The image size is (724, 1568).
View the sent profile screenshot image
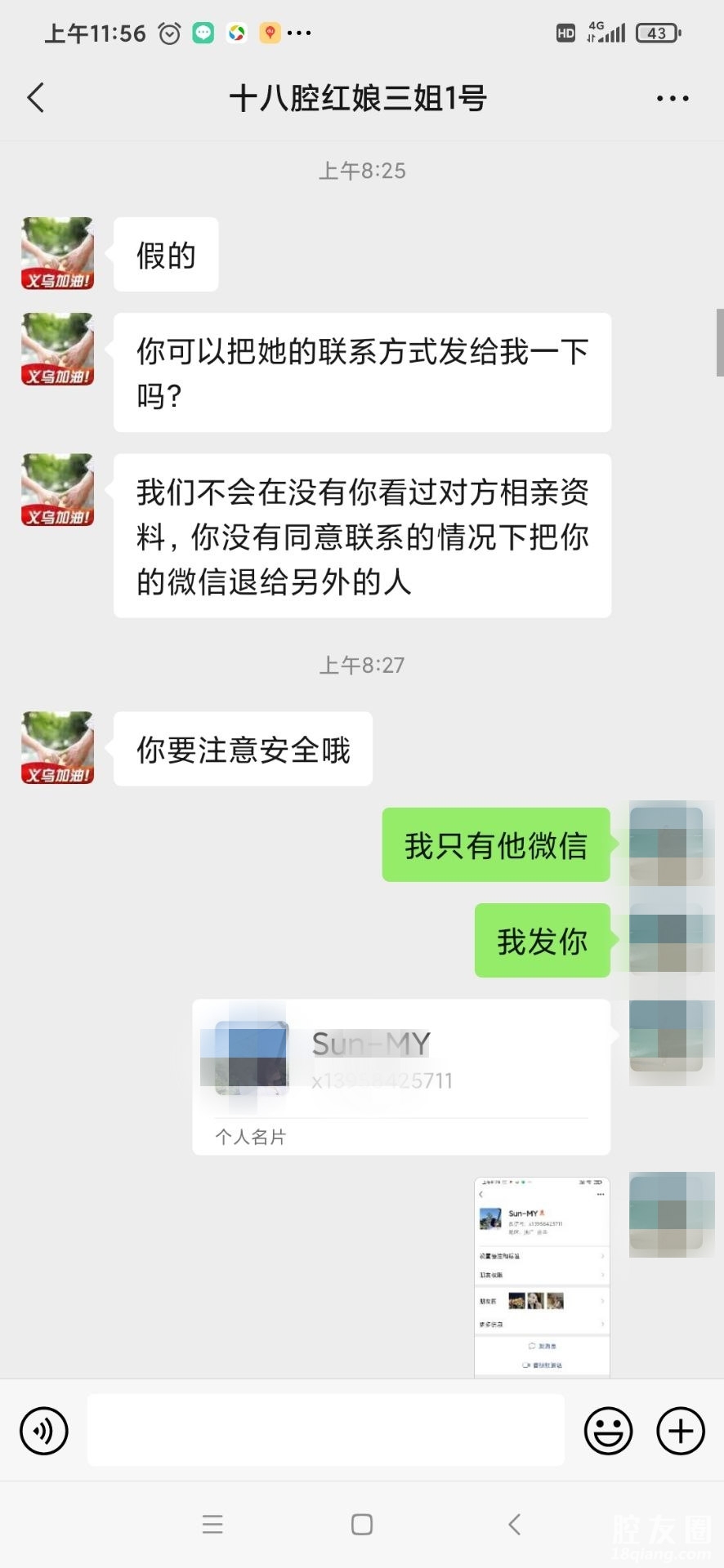542,1276
